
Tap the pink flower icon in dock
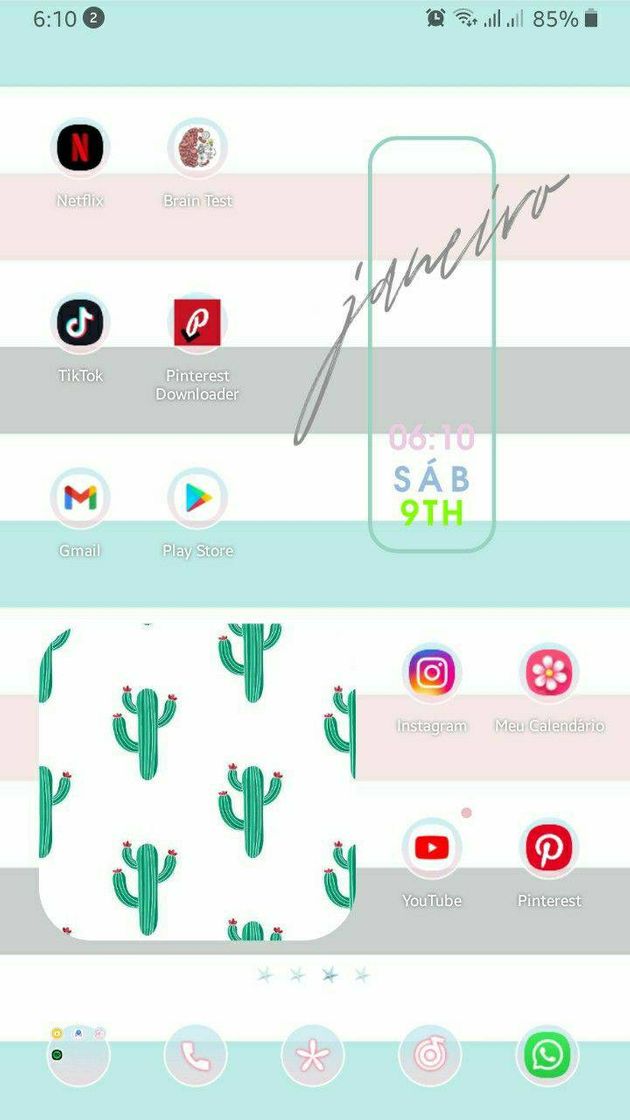pyautogui.click(x=313, y=1055)
